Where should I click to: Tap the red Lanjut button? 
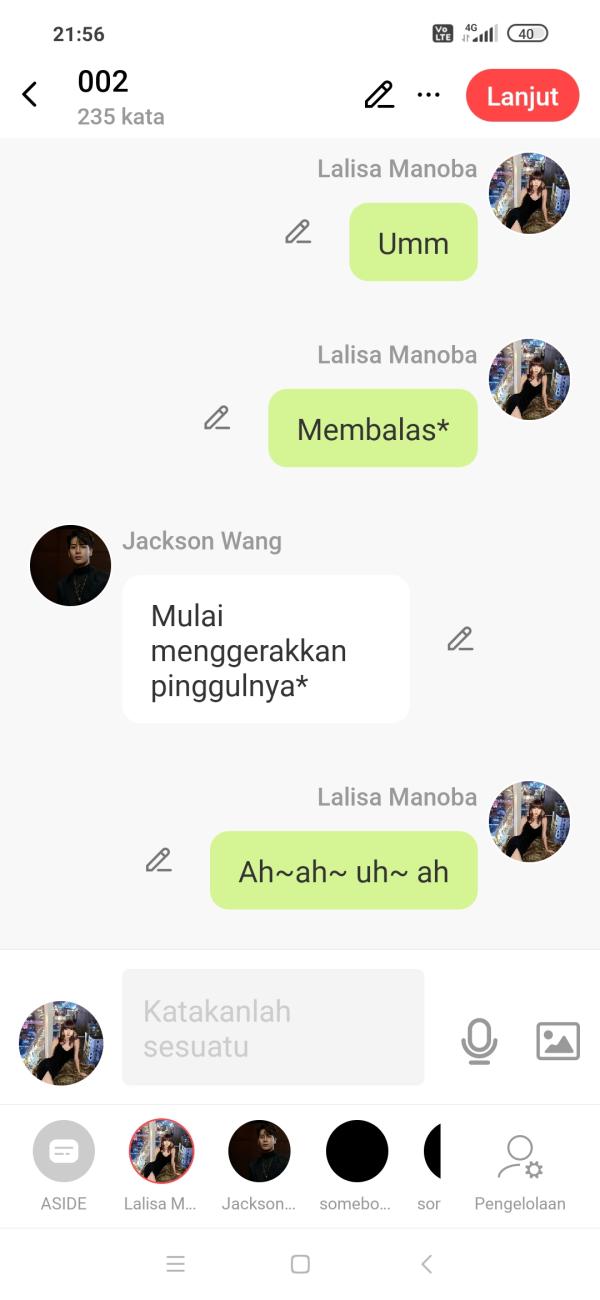(x=522, y=96)
